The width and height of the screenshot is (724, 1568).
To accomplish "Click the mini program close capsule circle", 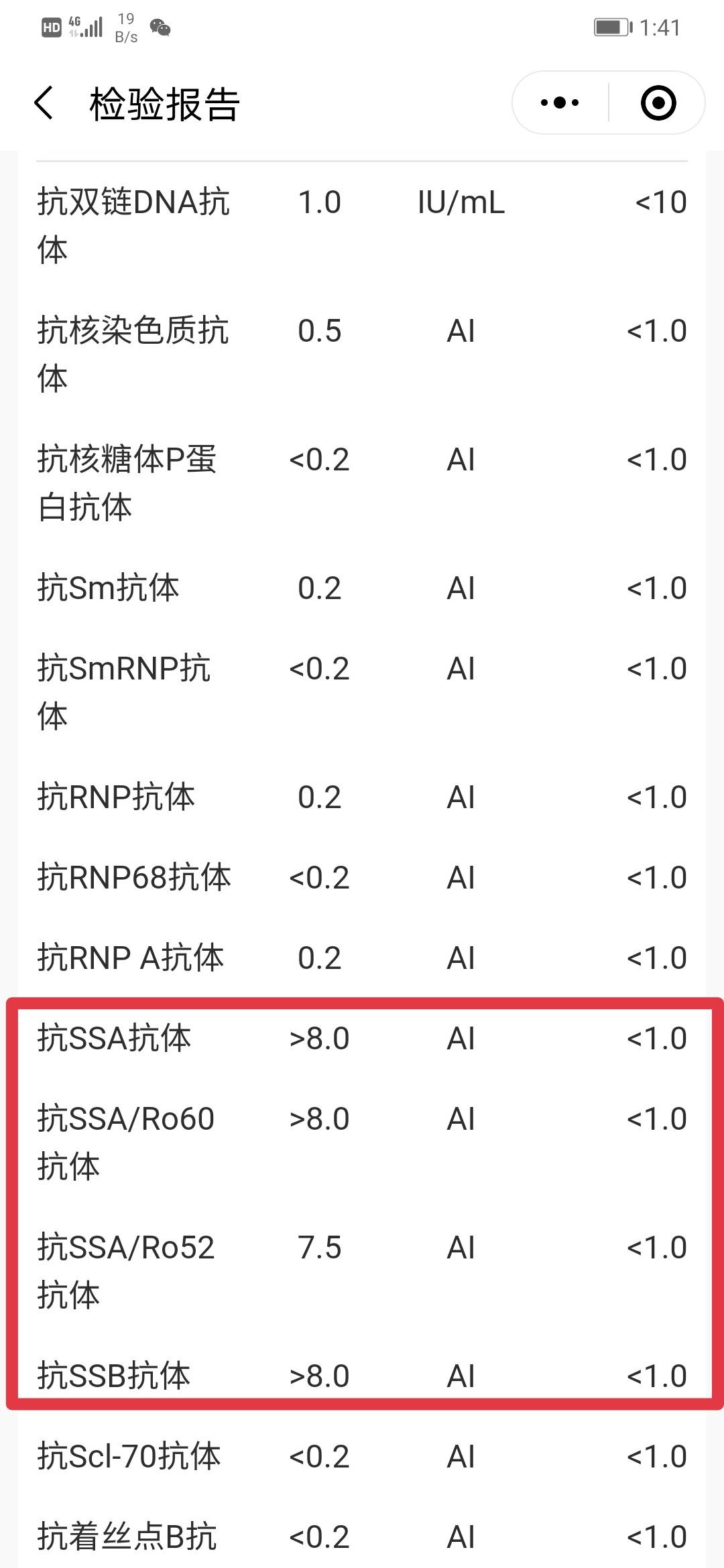I will point(656,103).
